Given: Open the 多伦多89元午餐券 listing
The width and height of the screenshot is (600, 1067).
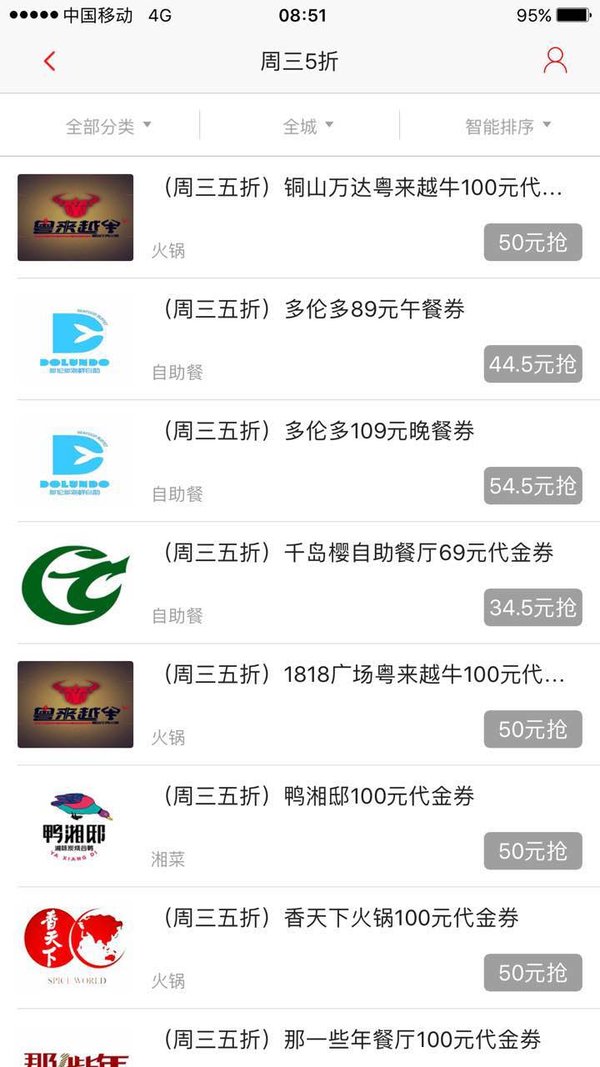Looking at the screenshot, I should coord(300,340).
